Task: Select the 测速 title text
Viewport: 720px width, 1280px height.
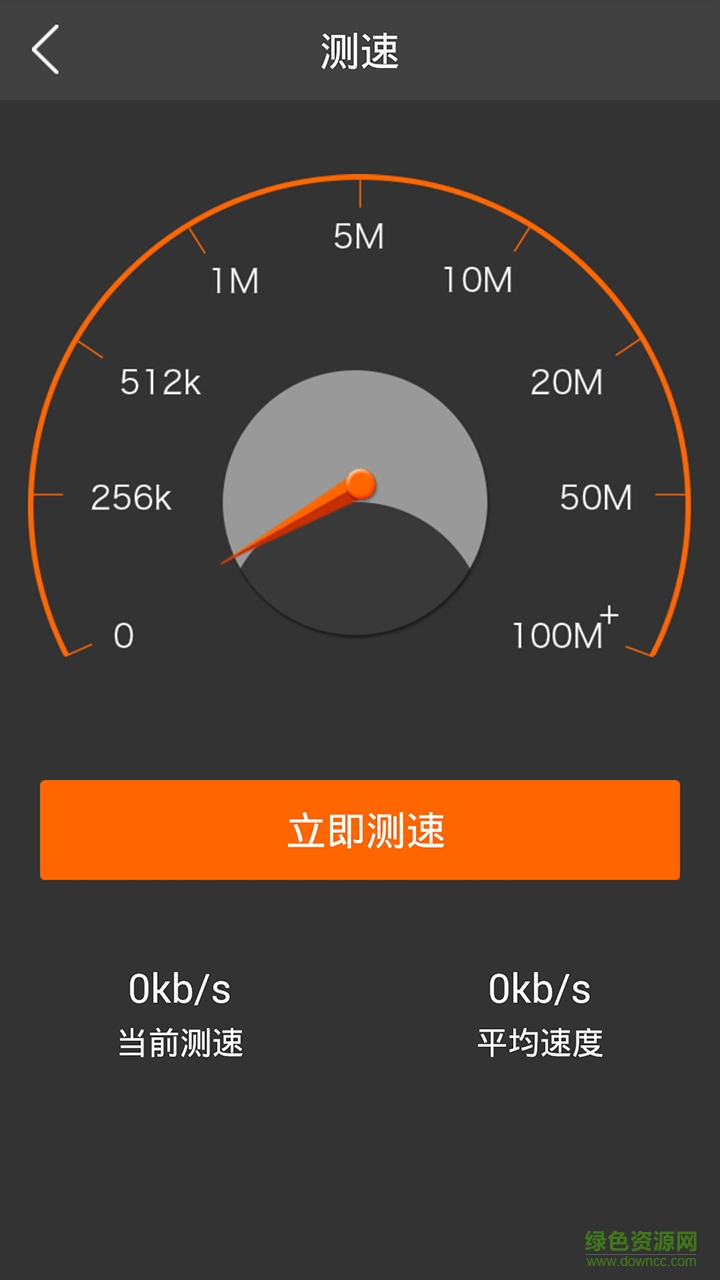Action: [x=360, y=49]
